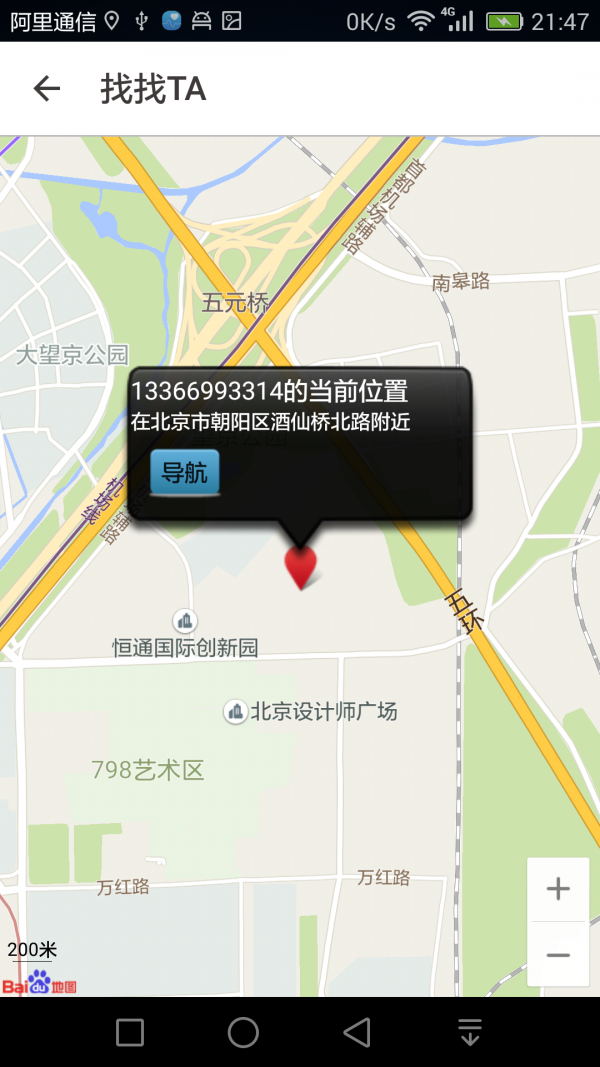Zoom out the map with minus button
This screenshot has height=1067, width=600.
point(558,955)
